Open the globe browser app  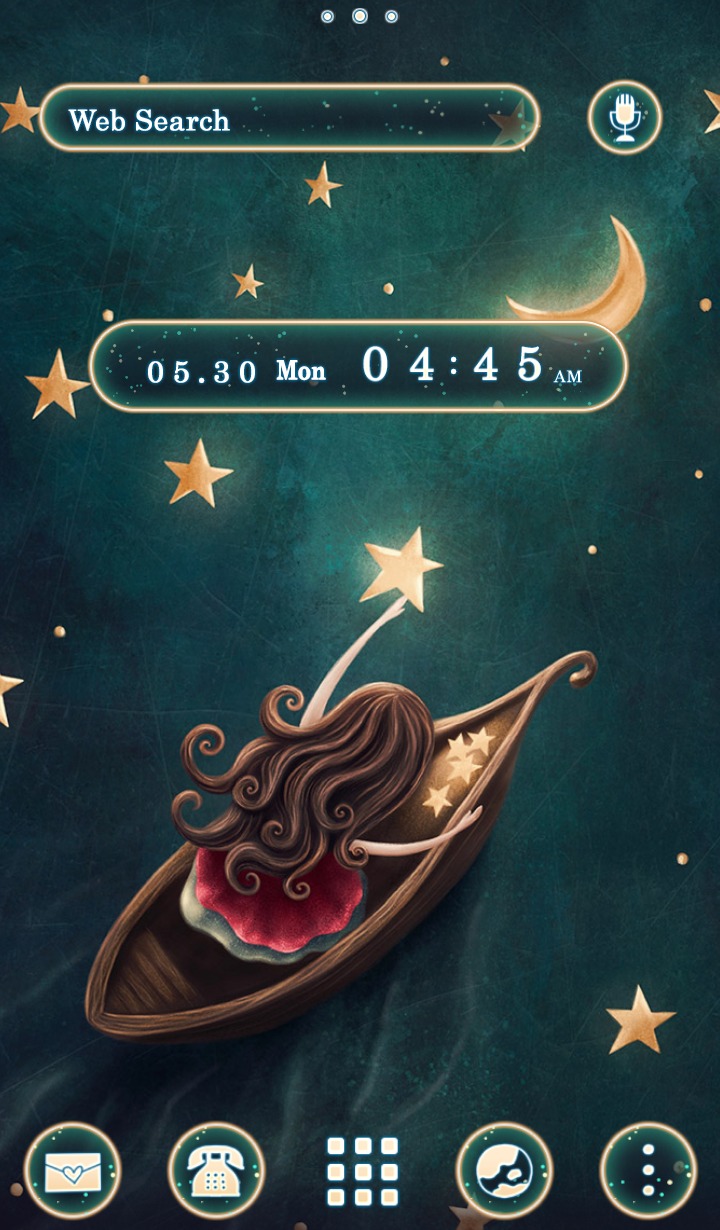point(504,1170)
